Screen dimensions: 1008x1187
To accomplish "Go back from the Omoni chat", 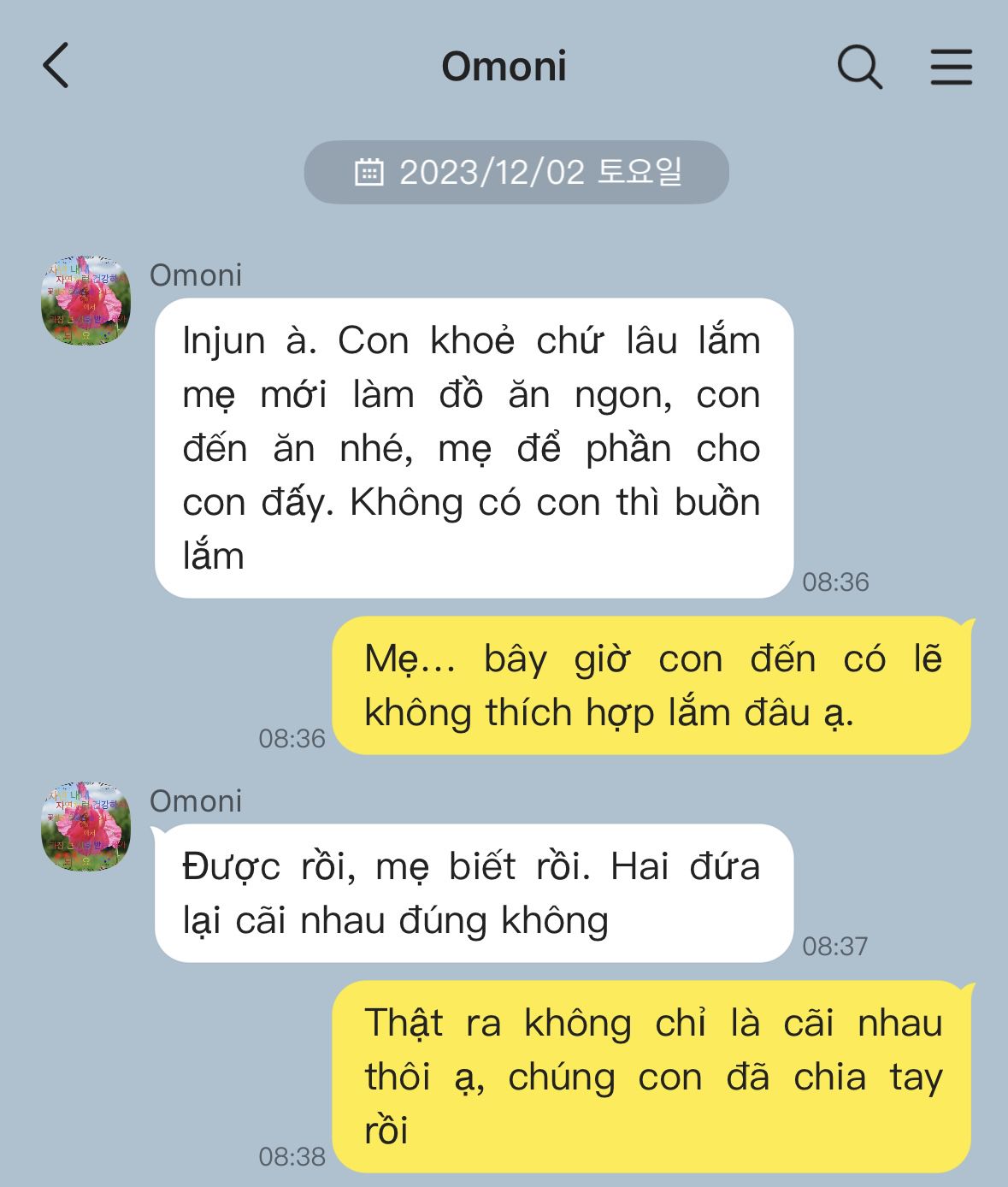I will pos(56,66).
